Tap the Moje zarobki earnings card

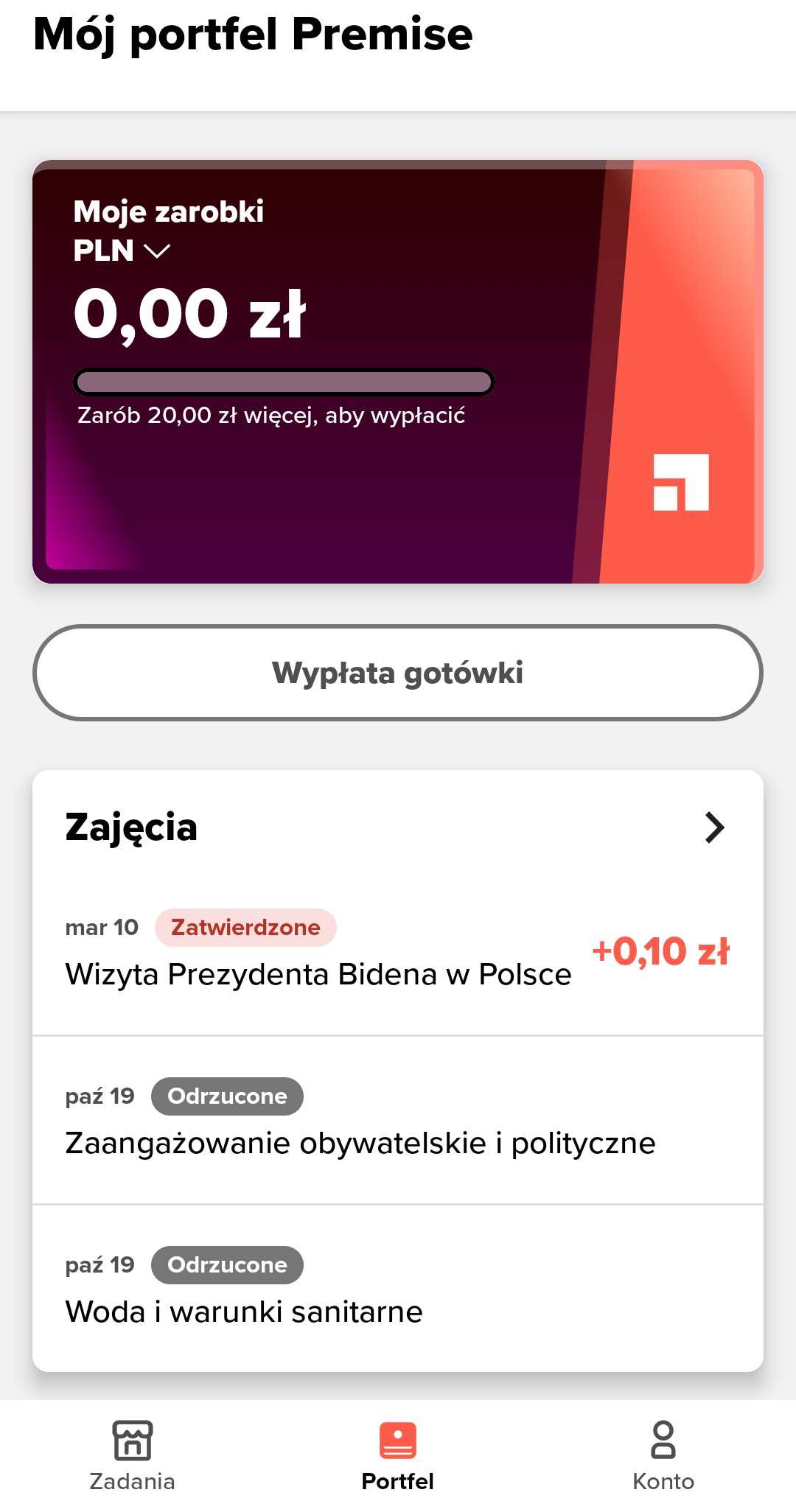tap(398, 371)
